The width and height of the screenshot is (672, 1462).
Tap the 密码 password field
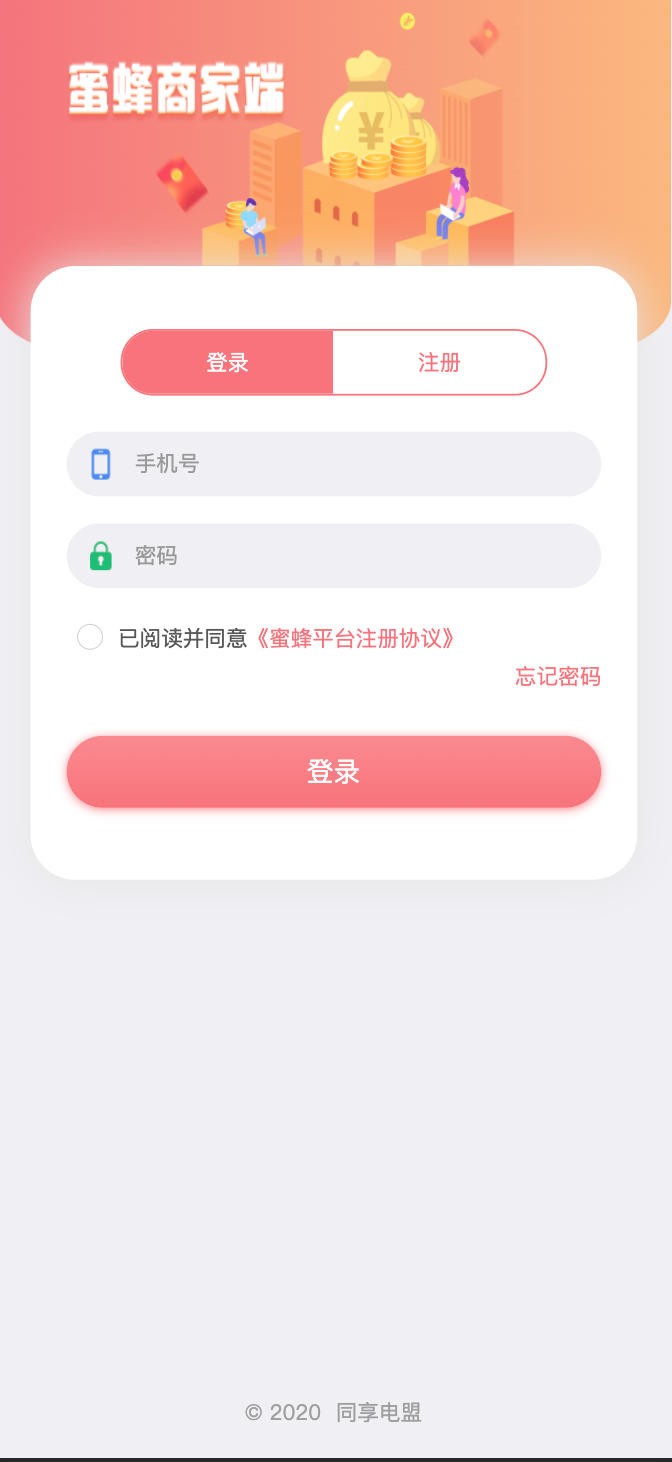click(x=360, y=556)
